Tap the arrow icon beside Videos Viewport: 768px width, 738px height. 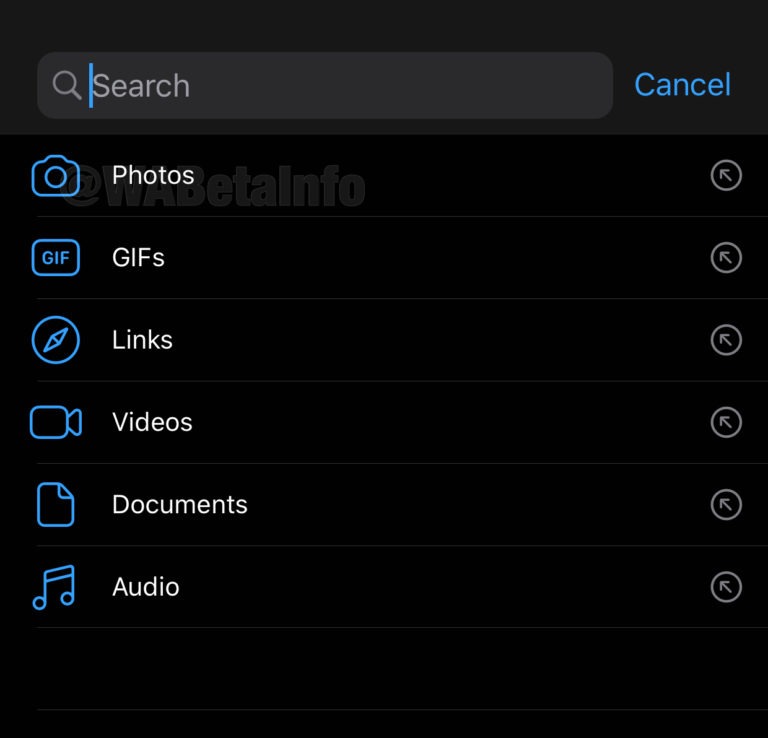pos(726,422)
